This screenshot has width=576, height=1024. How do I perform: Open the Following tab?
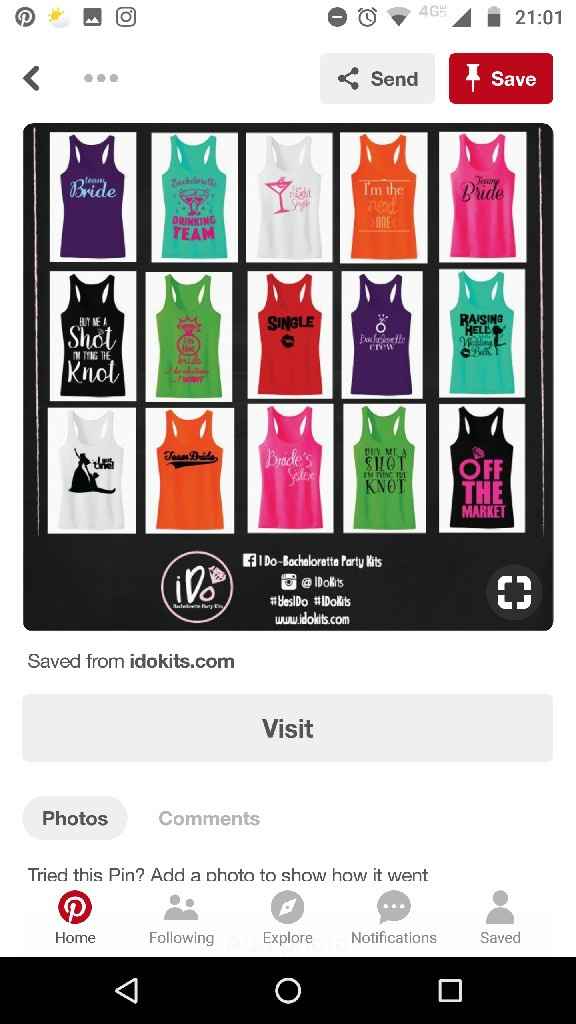[x=182, y=918]
